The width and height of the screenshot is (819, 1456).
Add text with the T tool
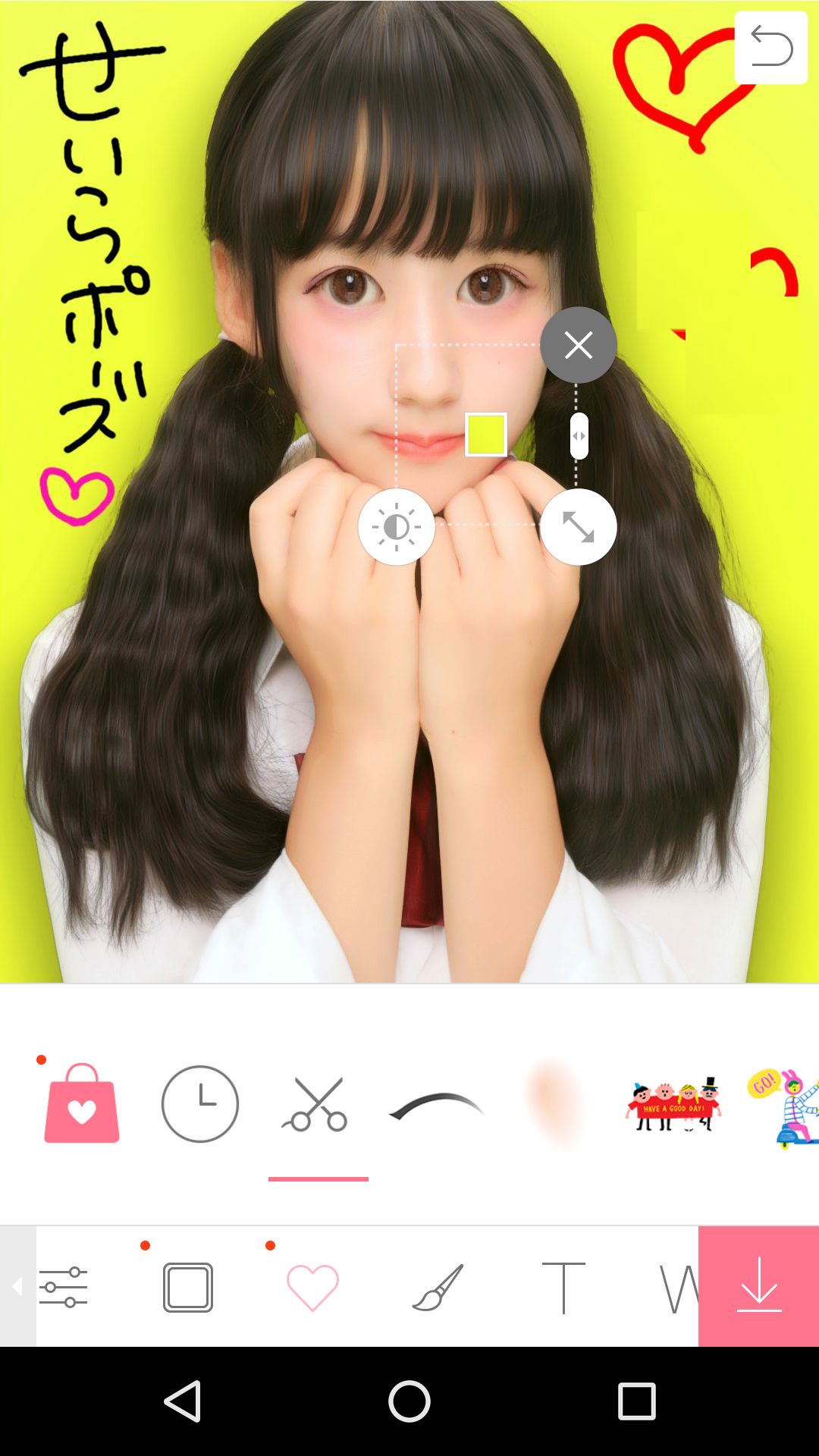click(x=563, y=1287)
